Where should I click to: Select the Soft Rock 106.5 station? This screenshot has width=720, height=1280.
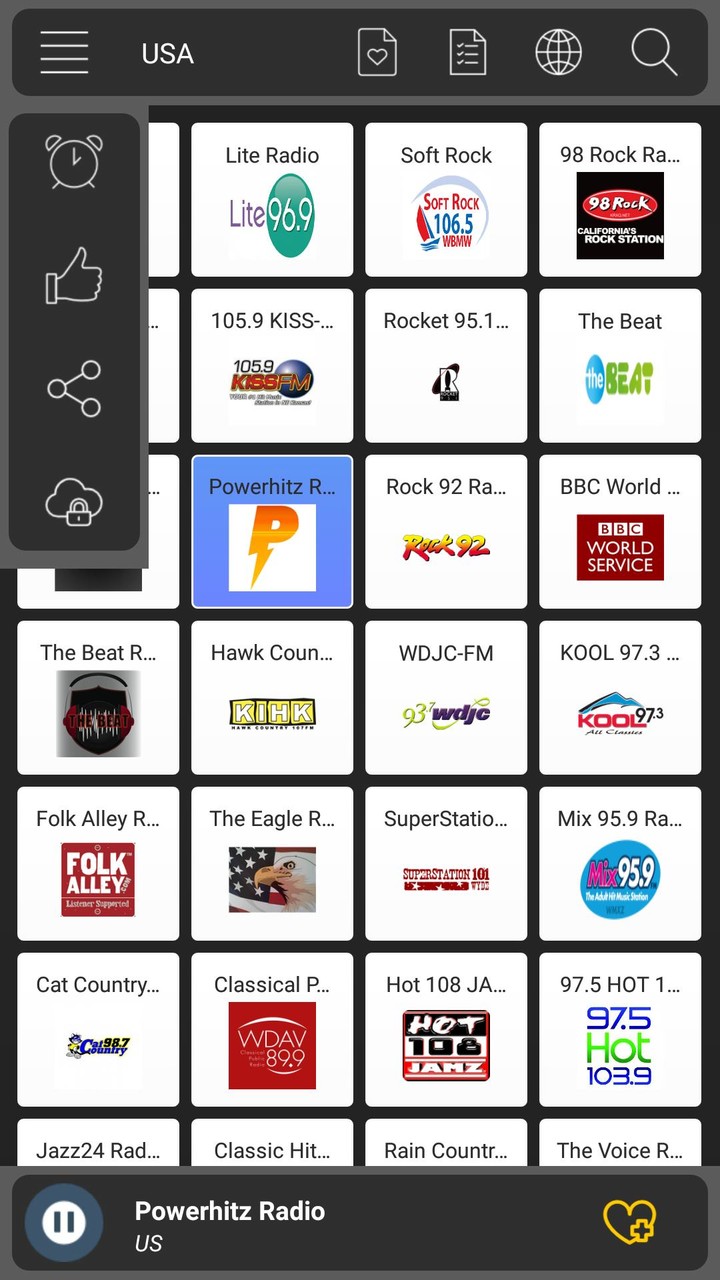tap(446, 199)
